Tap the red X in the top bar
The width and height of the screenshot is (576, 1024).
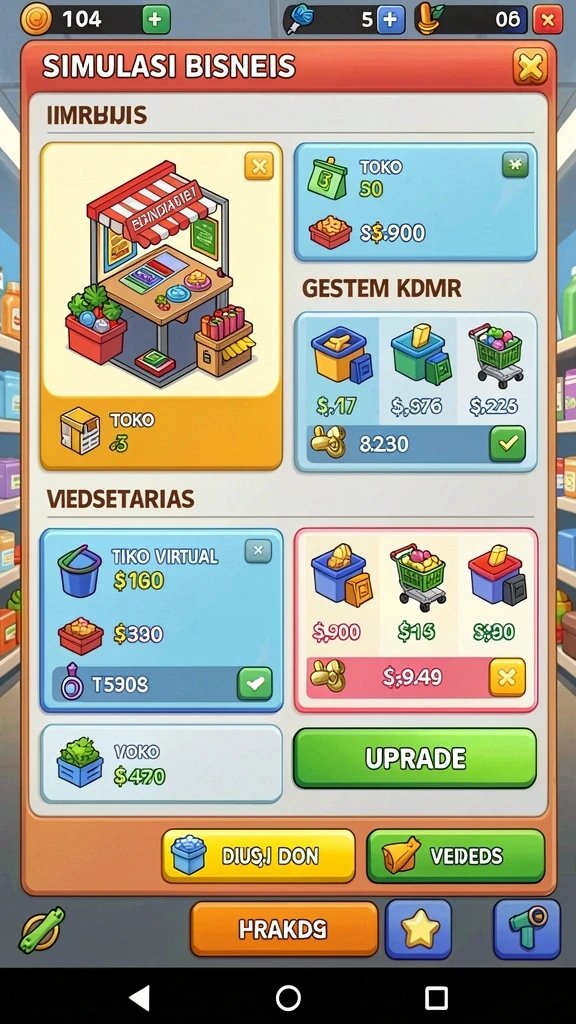coord(547,20)
